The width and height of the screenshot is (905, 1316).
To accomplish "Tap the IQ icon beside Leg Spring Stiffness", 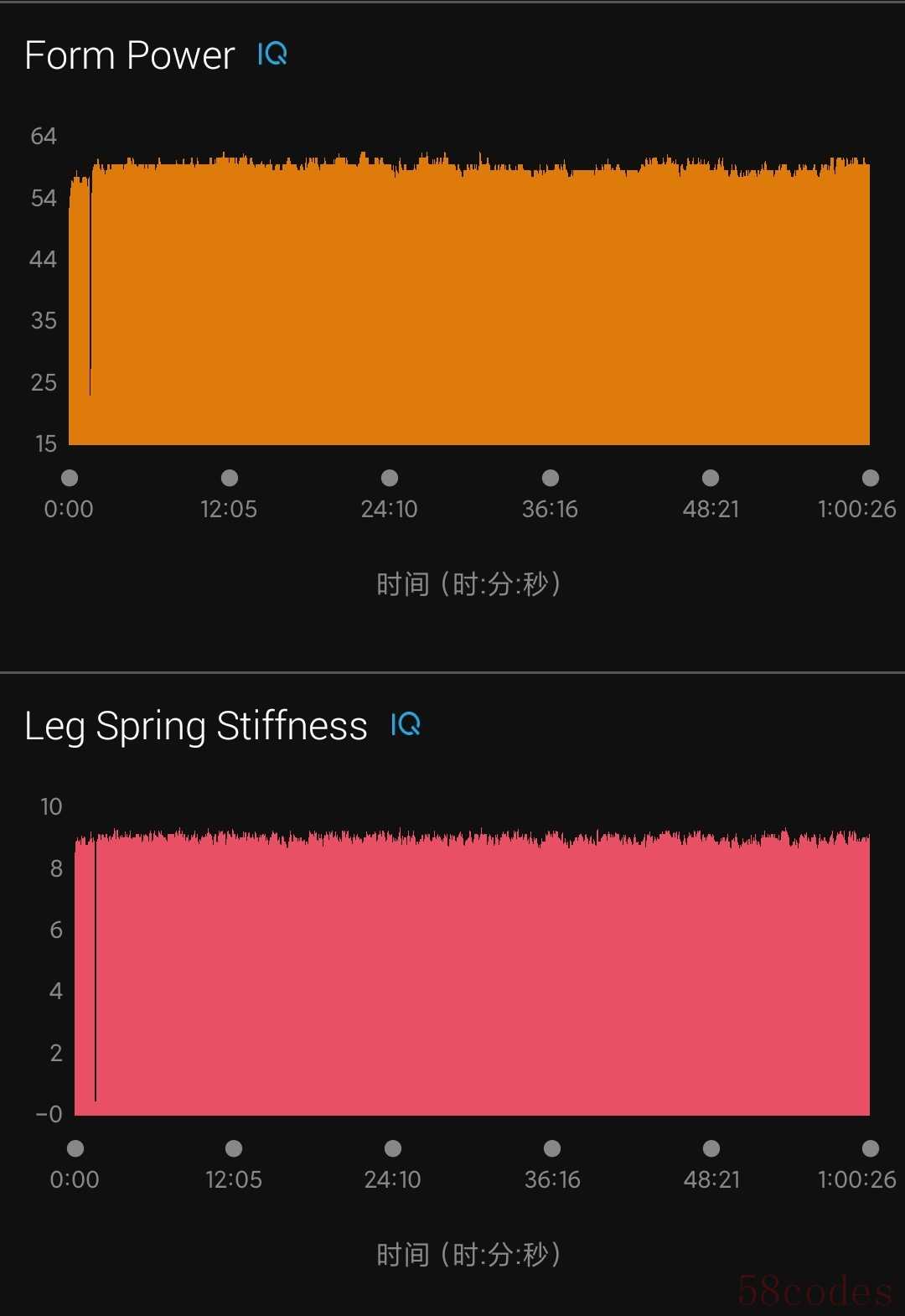I will [x=406, y=725].
